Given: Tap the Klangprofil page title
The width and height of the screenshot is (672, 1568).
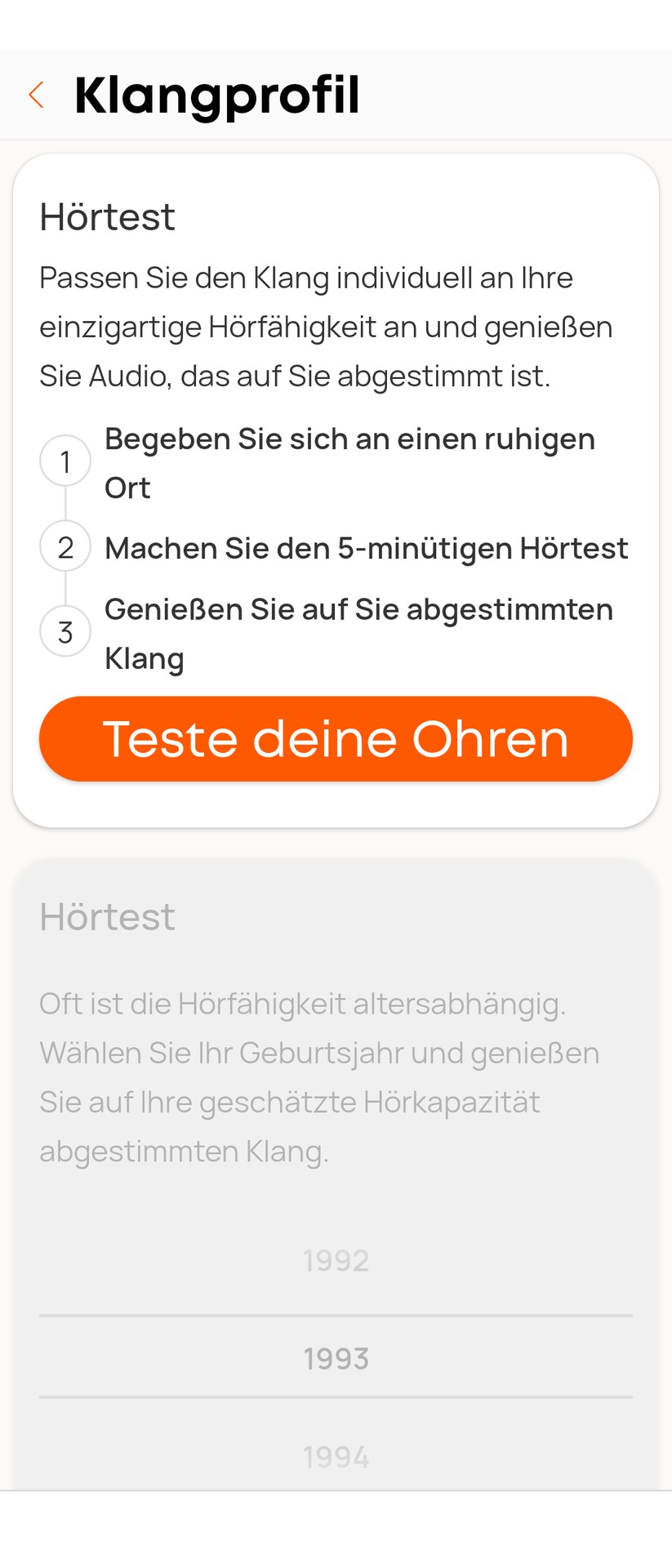Looking at the screenshot, I should point(216,93).
